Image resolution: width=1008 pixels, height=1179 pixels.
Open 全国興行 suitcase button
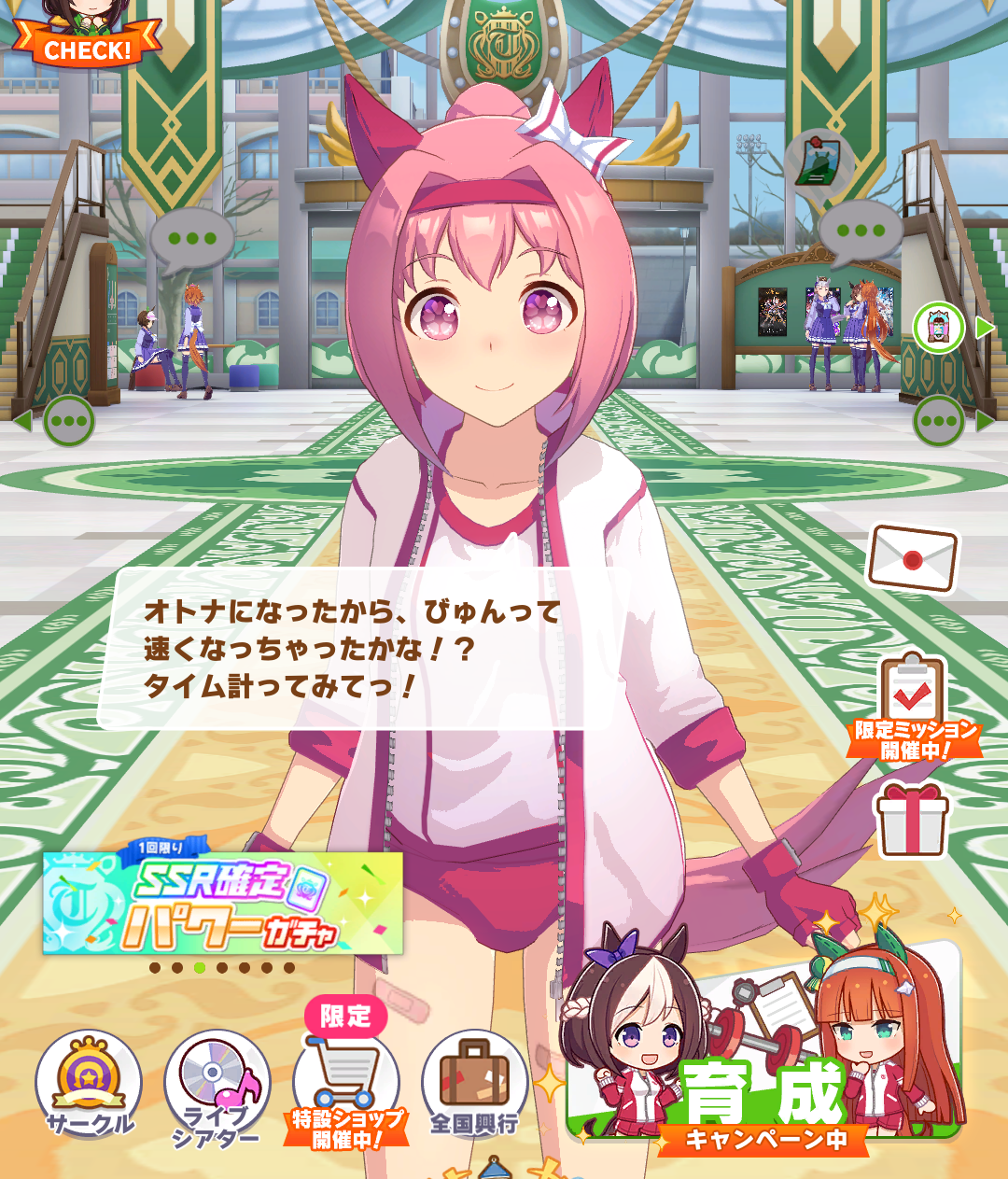pos(474,1086)
